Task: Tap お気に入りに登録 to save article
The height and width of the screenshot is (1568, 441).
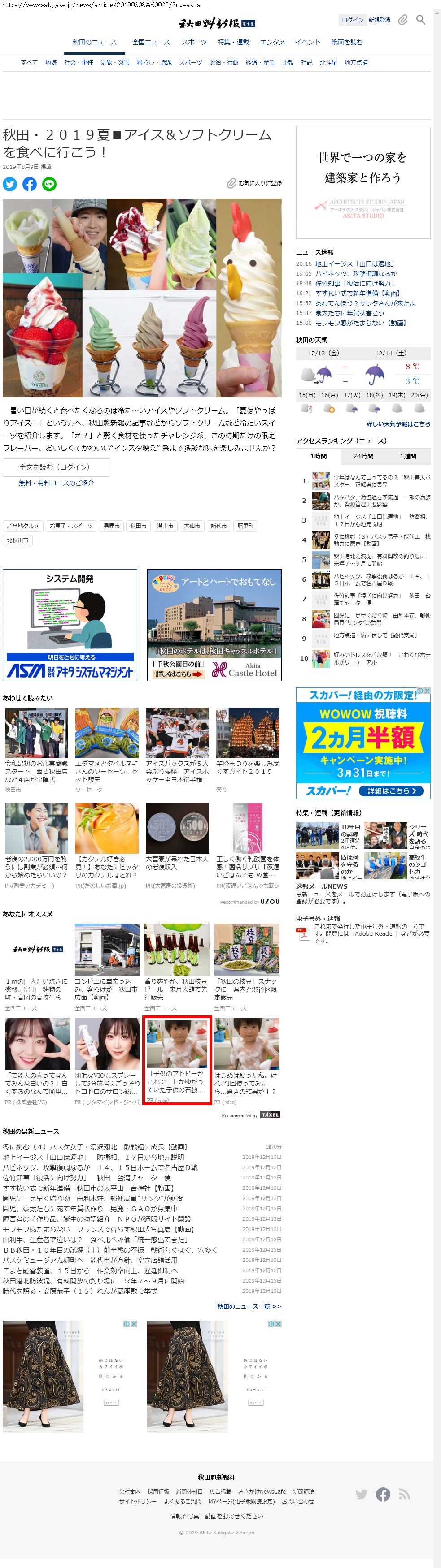Action: pyautogui.click(x=255, y=183)
